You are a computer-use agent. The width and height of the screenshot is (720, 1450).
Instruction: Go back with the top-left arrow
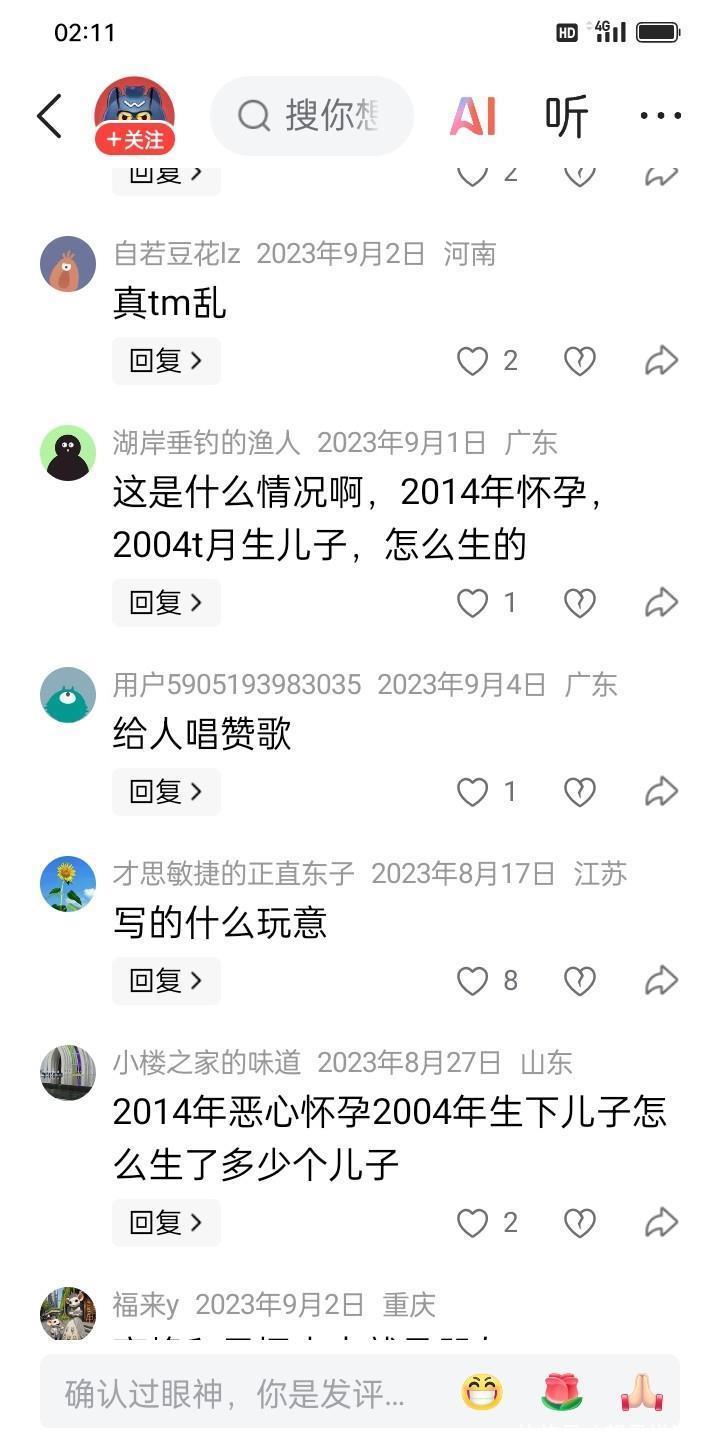tap(49, 116)
